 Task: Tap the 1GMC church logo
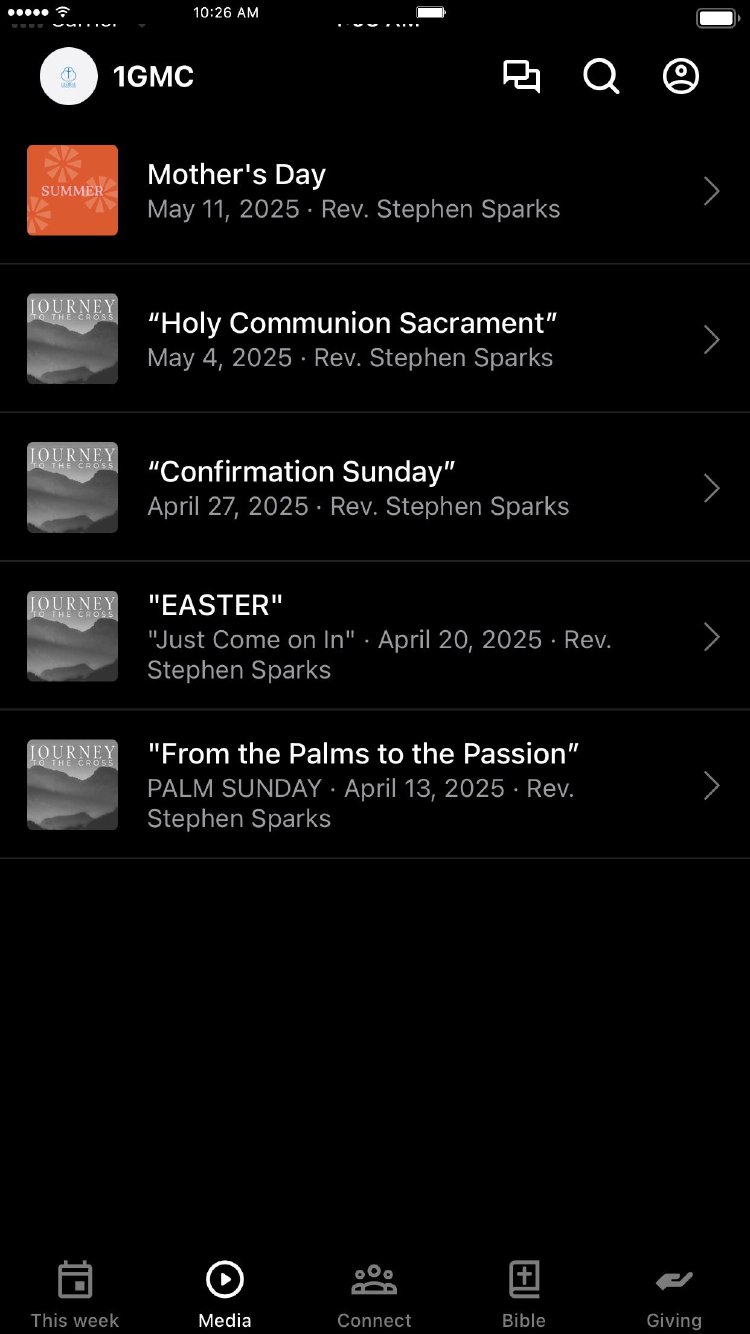tap(69, 77)
